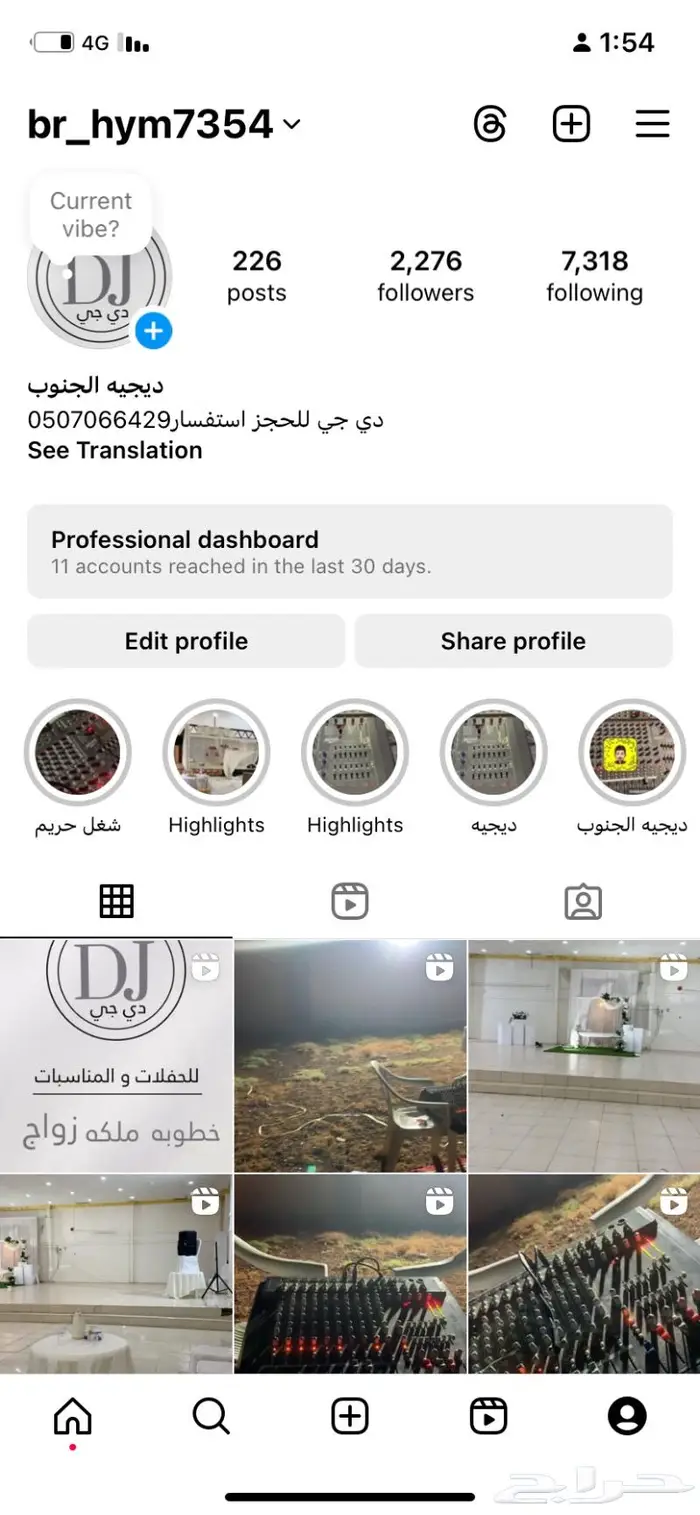Open Reels in the bottom bar
This screenshot has height=1515, width=700.
click(488, 1416)
